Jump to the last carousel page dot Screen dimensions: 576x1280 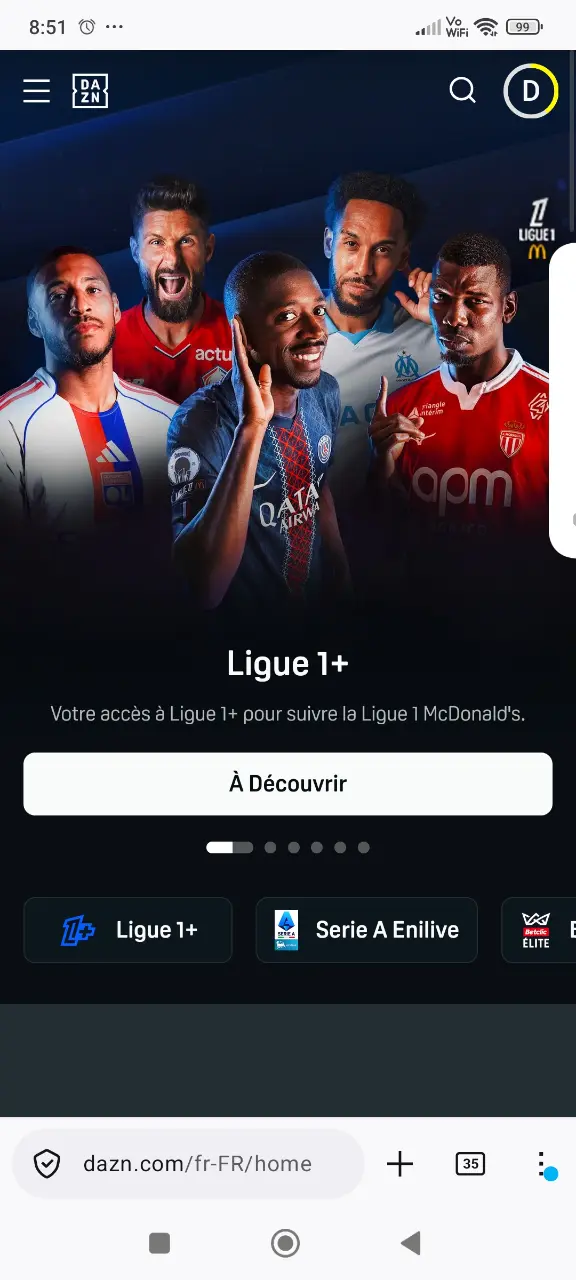(x=364, y=847)
